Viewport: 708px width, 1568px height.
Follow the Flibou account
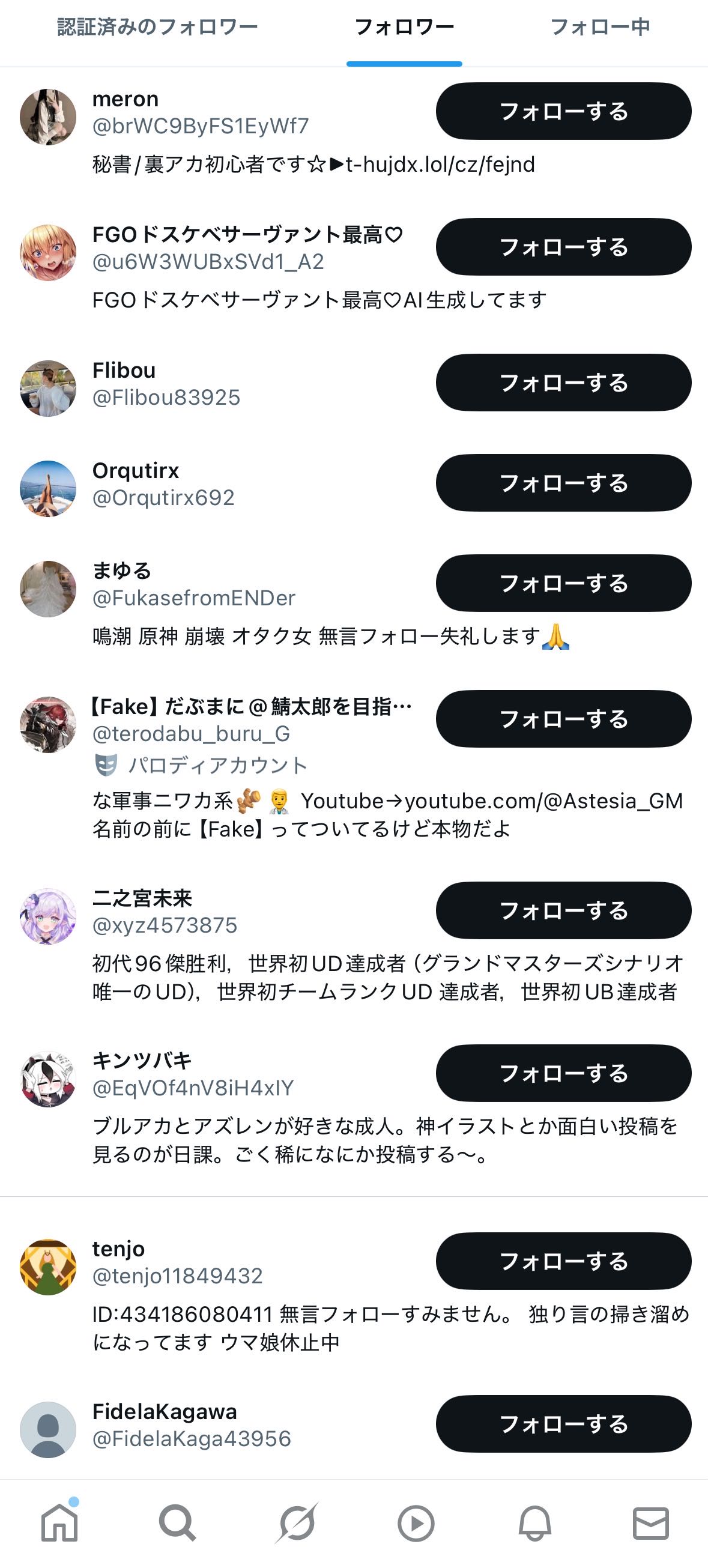[563, 383]
